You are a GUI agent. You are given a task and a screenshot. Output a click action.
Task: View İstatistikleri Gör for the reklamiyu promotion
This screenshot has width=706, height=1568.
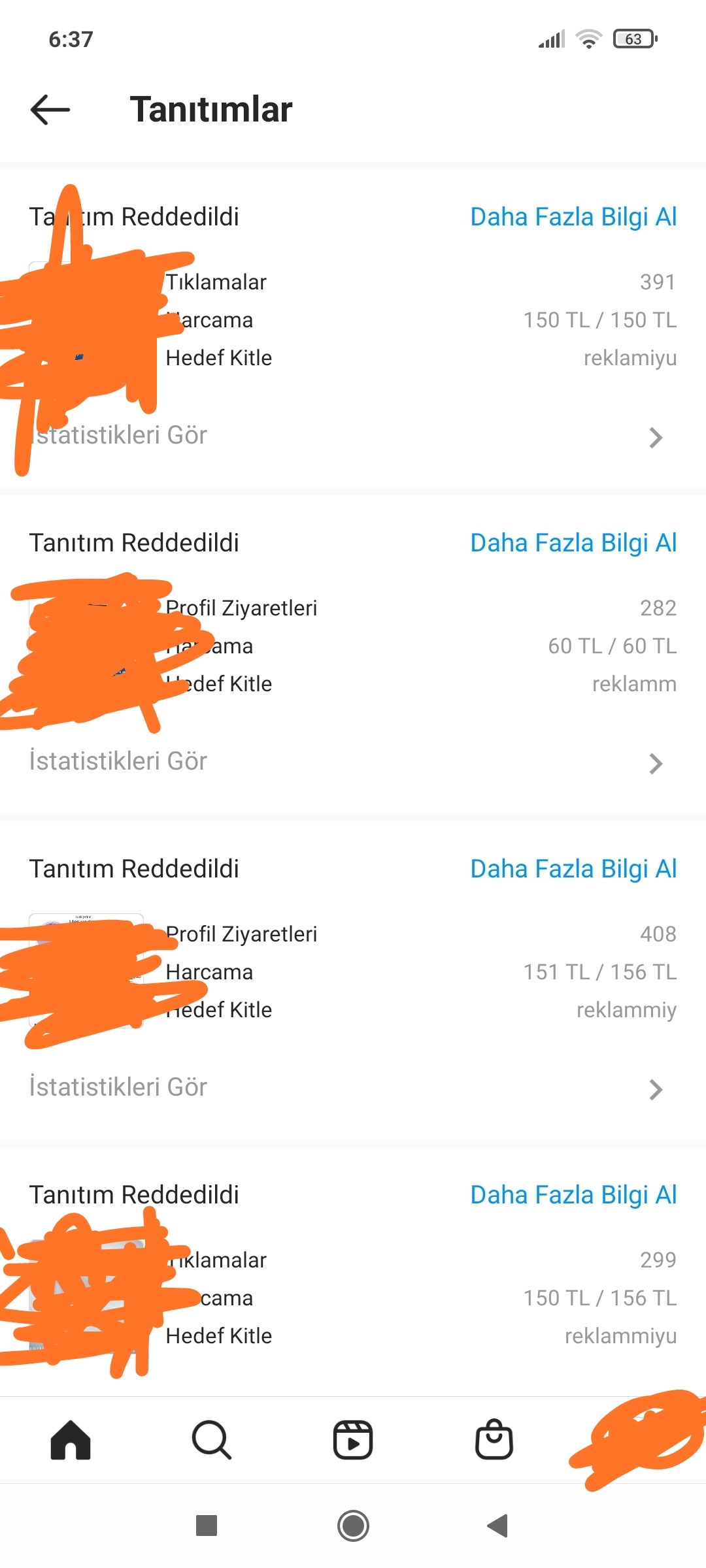pyautogui.click(x=353, y=436)
